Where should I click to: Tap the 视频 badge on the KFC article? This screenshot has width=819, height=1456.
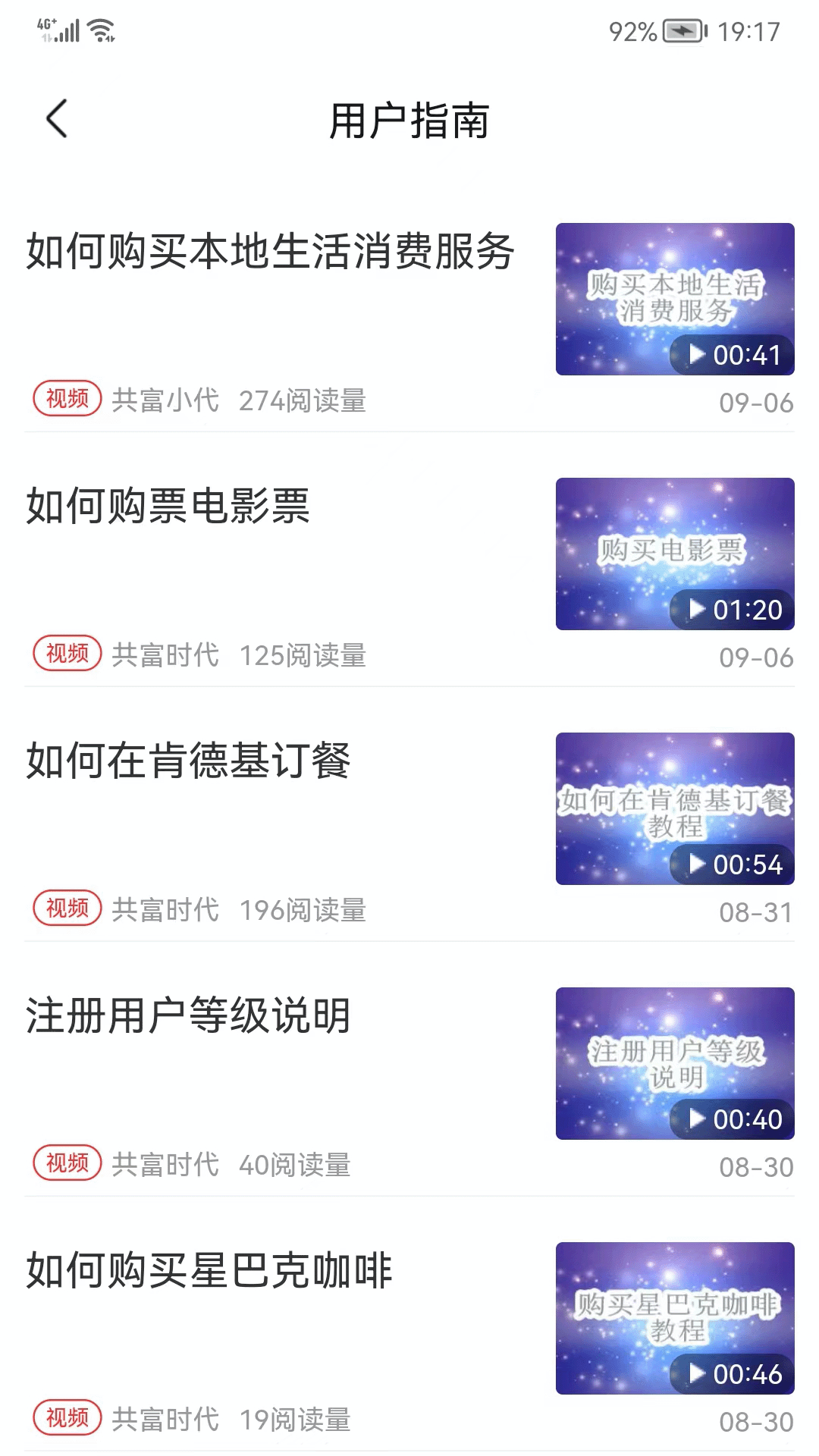tap(66, 907)
